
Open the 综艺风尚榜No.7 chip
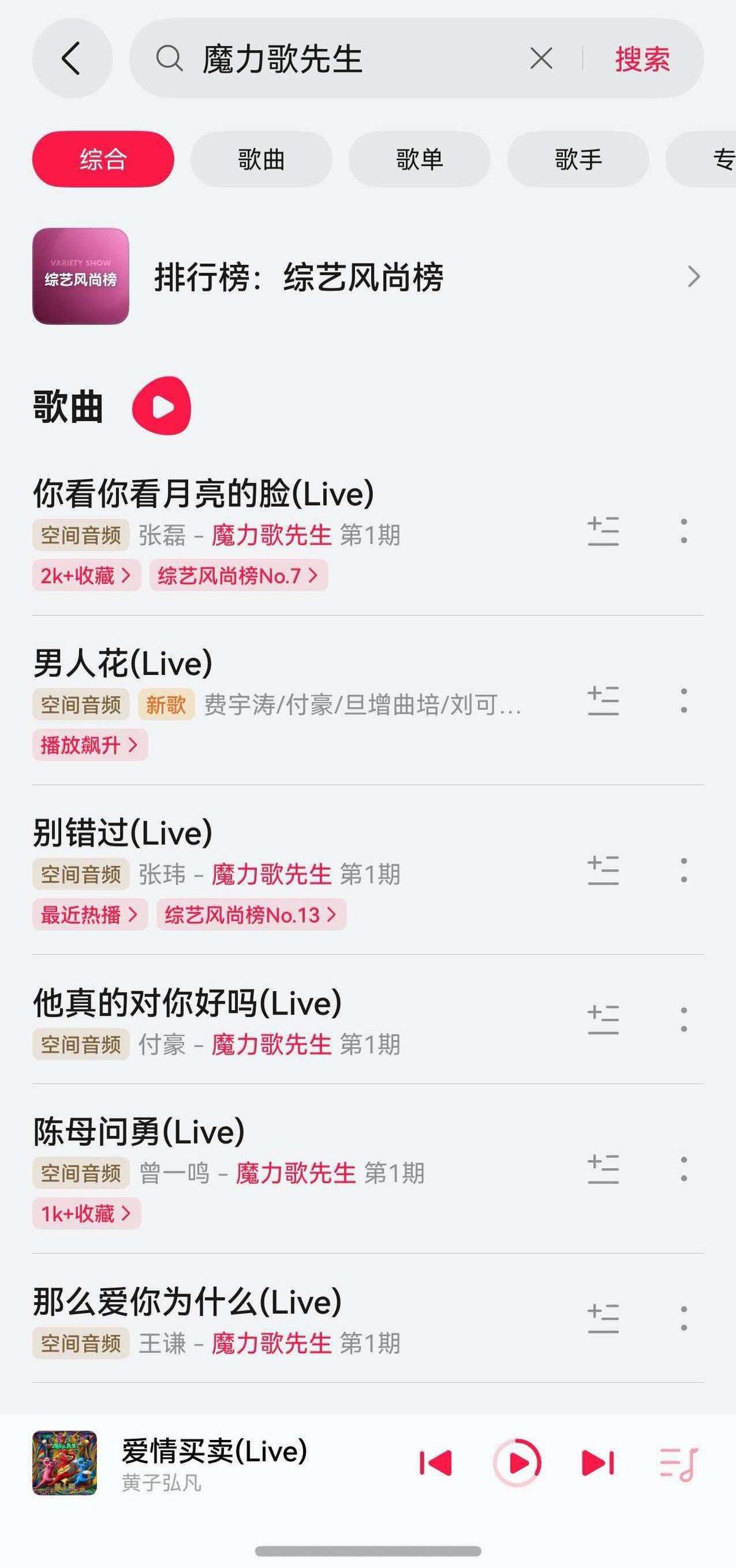(x=239, y=576)
